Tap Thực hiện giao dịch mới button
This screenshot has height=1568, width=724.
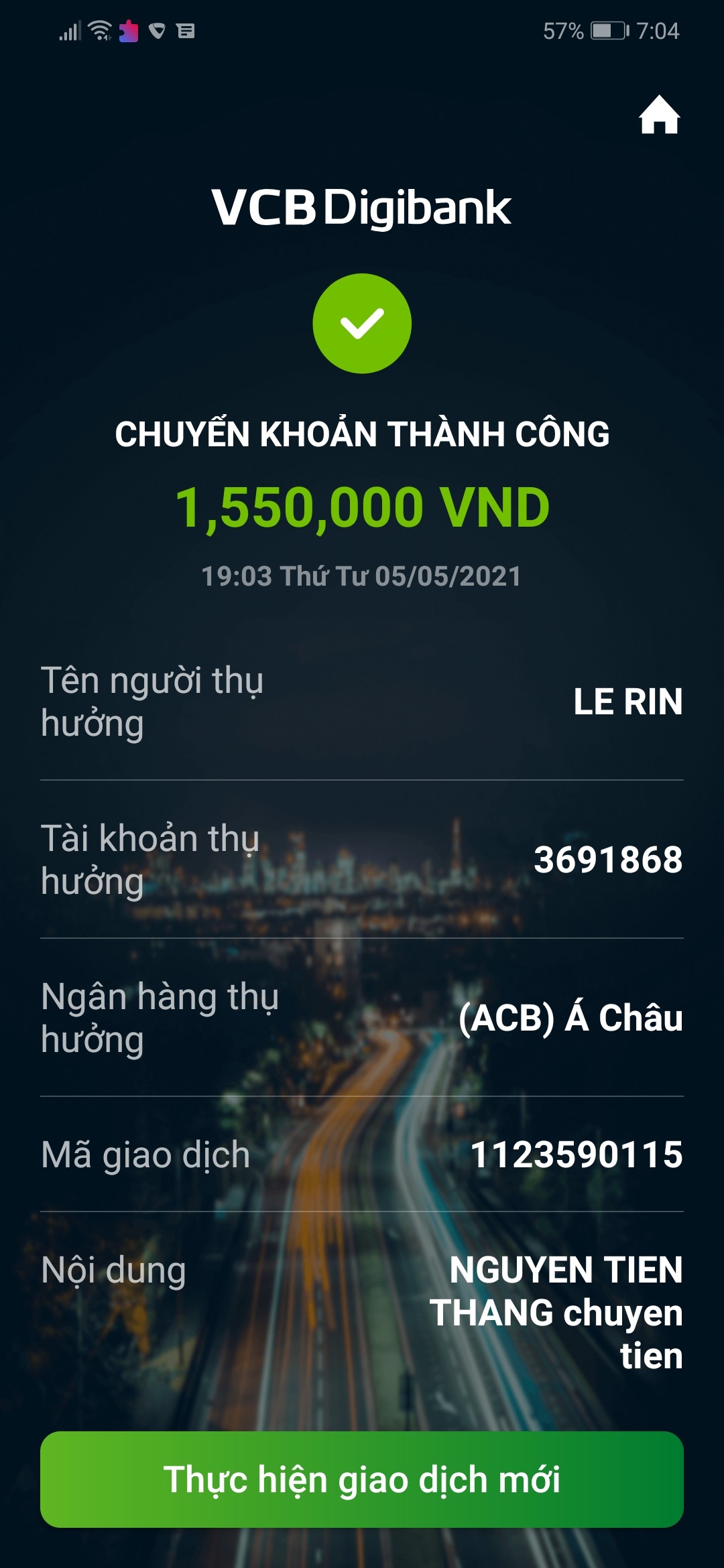pos(362,1480)
